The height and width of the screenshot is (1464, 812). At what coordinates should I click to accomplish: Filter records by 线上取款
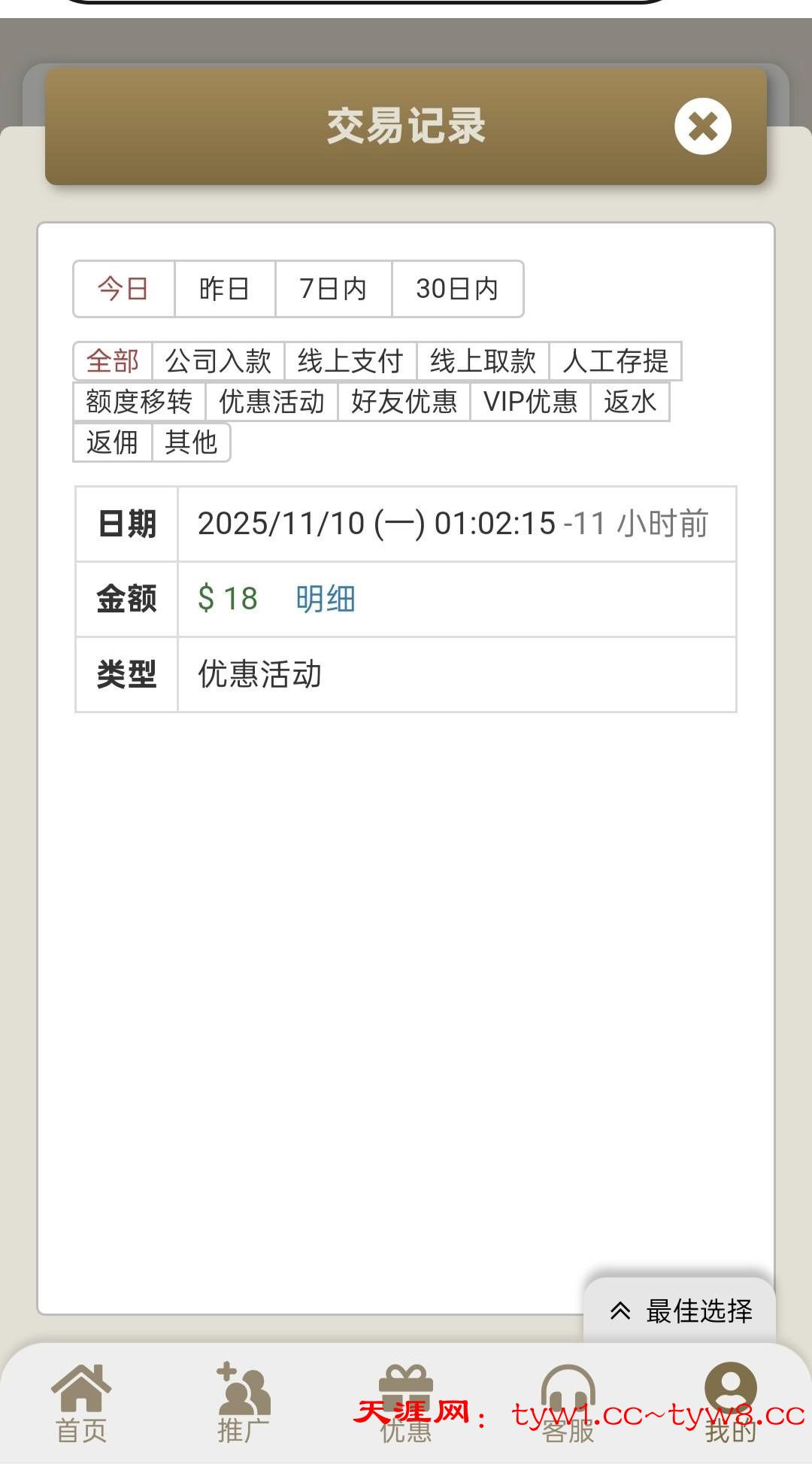(x=483, y=361)
